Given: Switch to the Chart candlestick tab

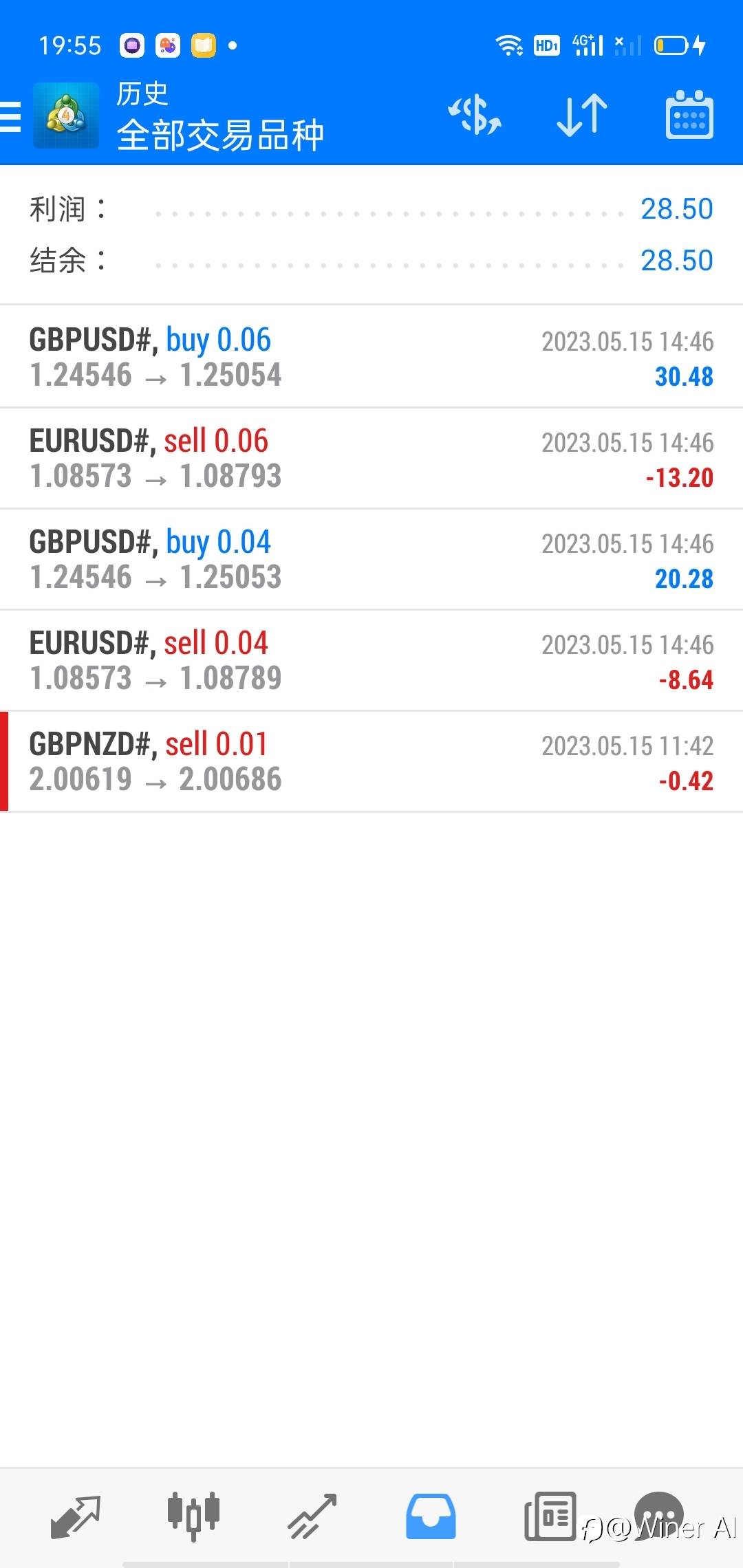Looking at the screenshot, I should (193, 1516).
